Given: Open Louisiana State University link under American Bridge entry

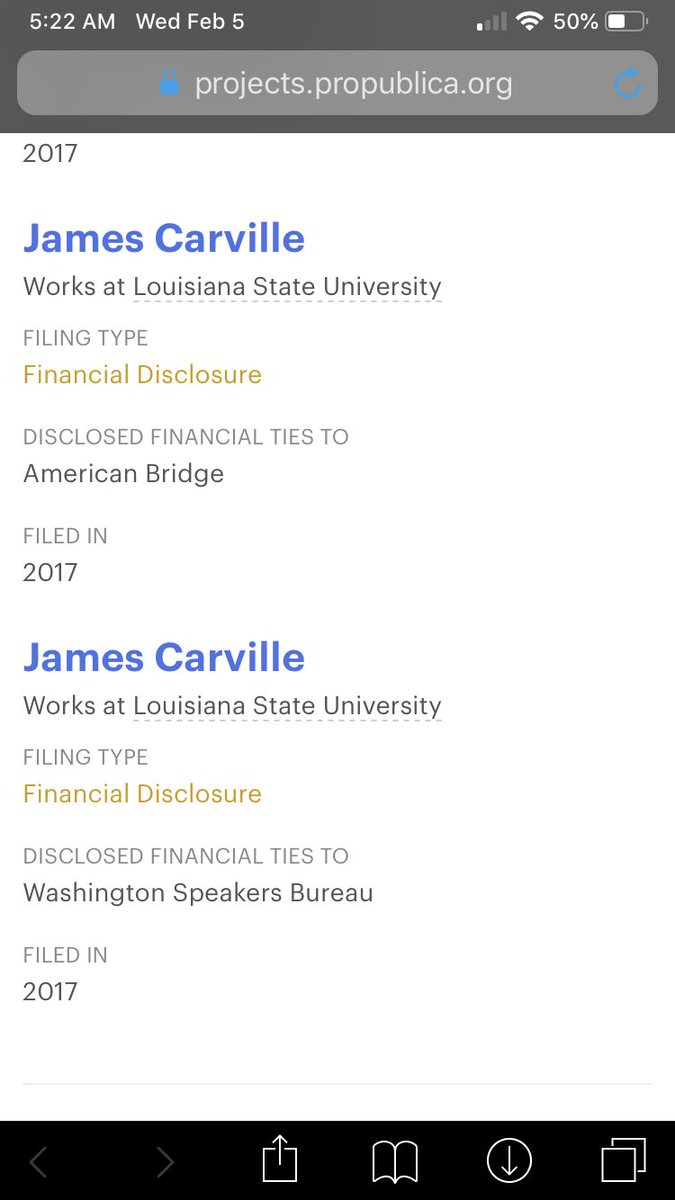Looking at the screenshot, I should click(x=287, y=287).
